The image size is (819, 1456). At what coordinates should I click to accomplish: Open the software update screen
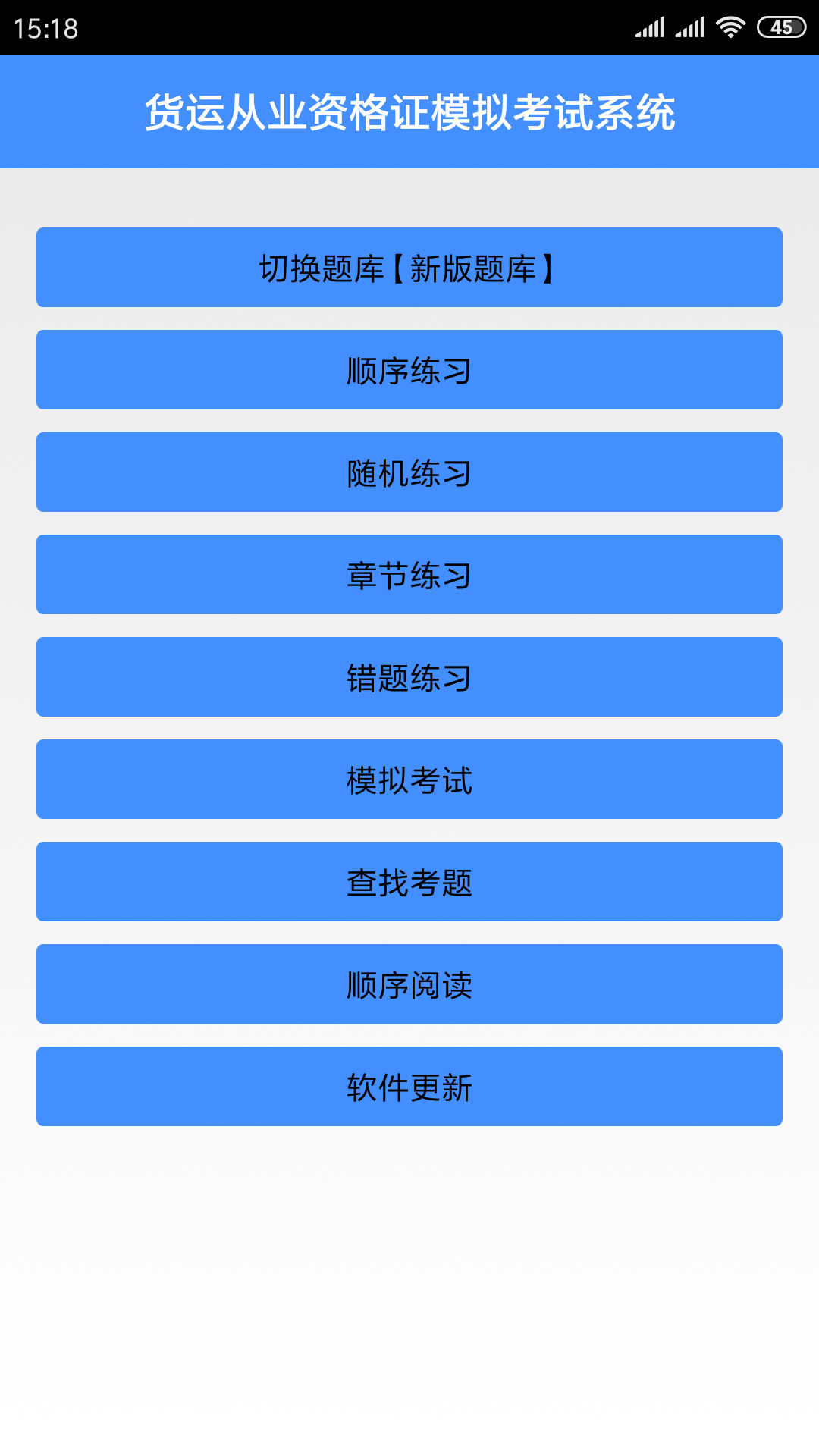(x=409, y=1086)
